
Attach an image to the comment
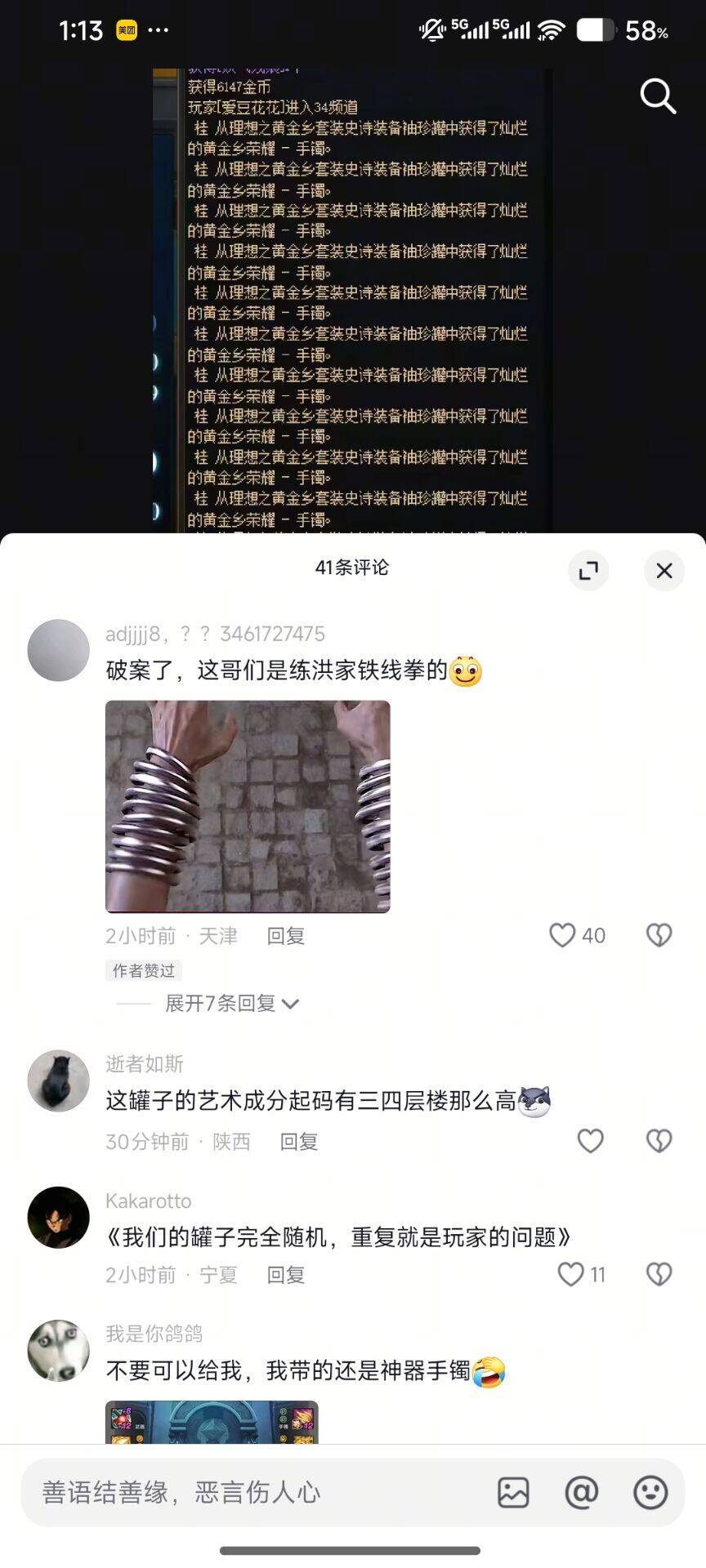513,1492
